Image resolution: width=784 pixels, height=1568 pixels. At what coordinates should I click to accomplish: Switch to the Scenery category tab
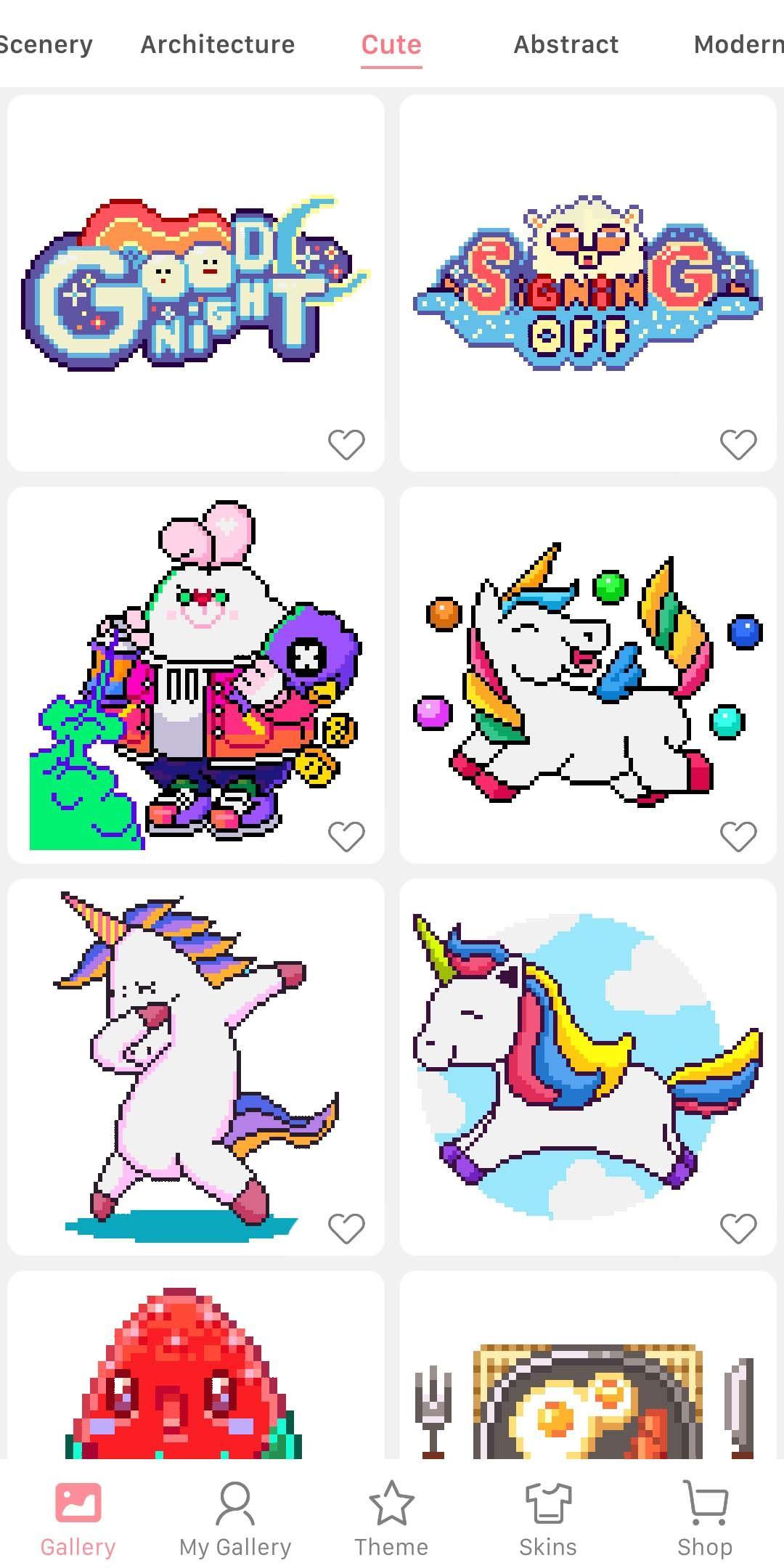[x=45, y=45]
